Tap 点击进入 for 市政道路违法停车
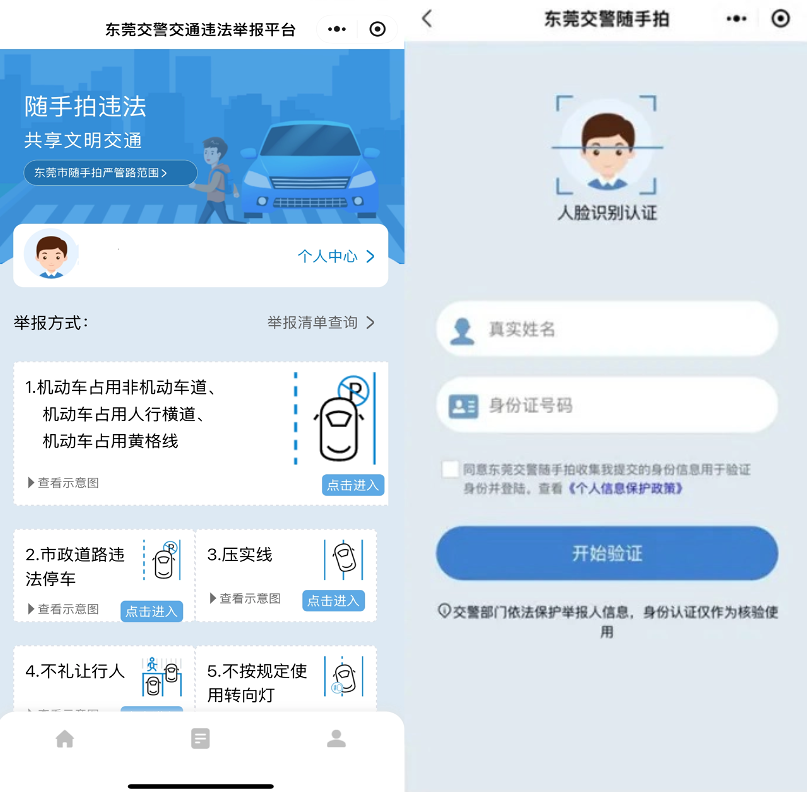 click(x=151, y=611)
